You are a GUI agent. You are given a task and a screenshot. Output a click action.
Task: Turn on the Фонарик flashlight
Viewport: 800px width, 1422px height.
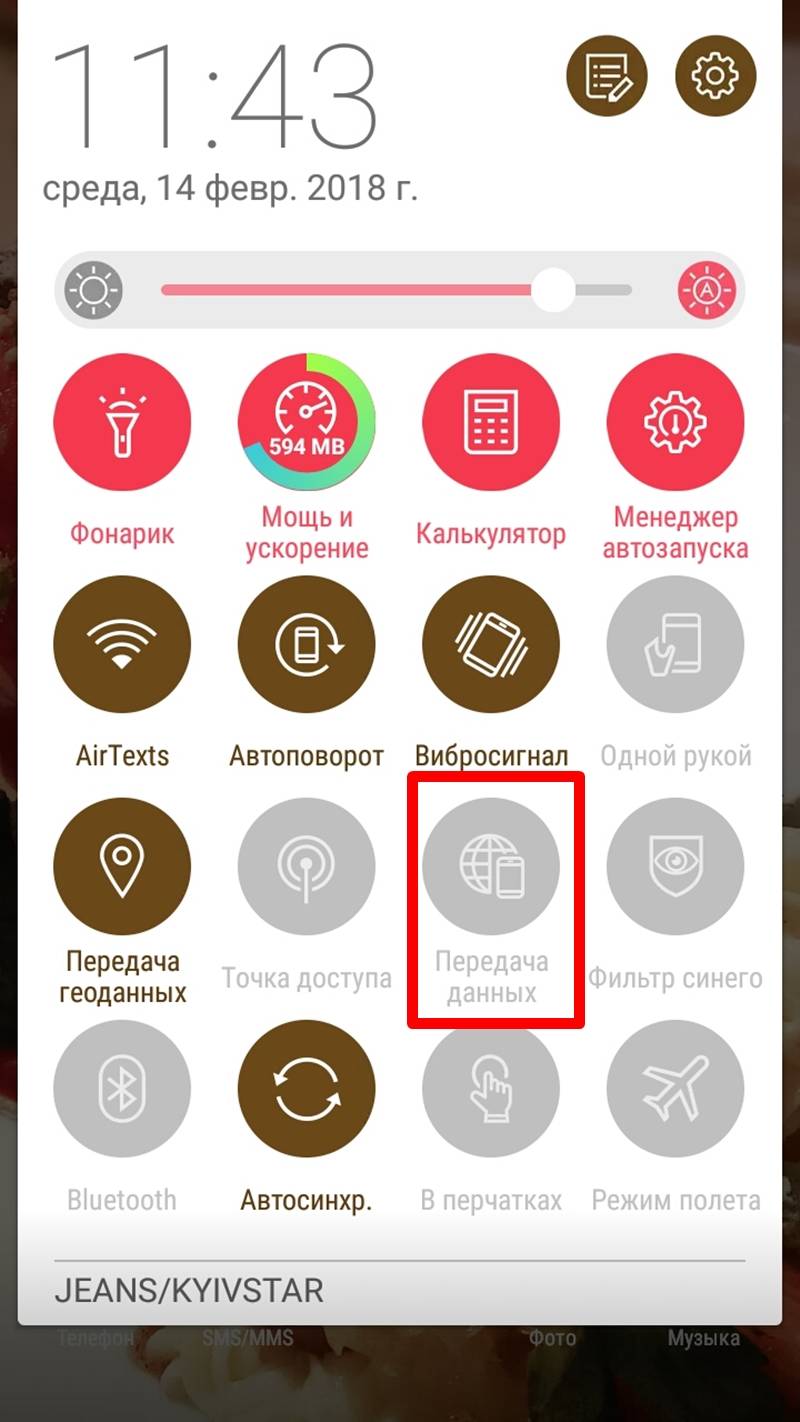click(x=122, y=422)
